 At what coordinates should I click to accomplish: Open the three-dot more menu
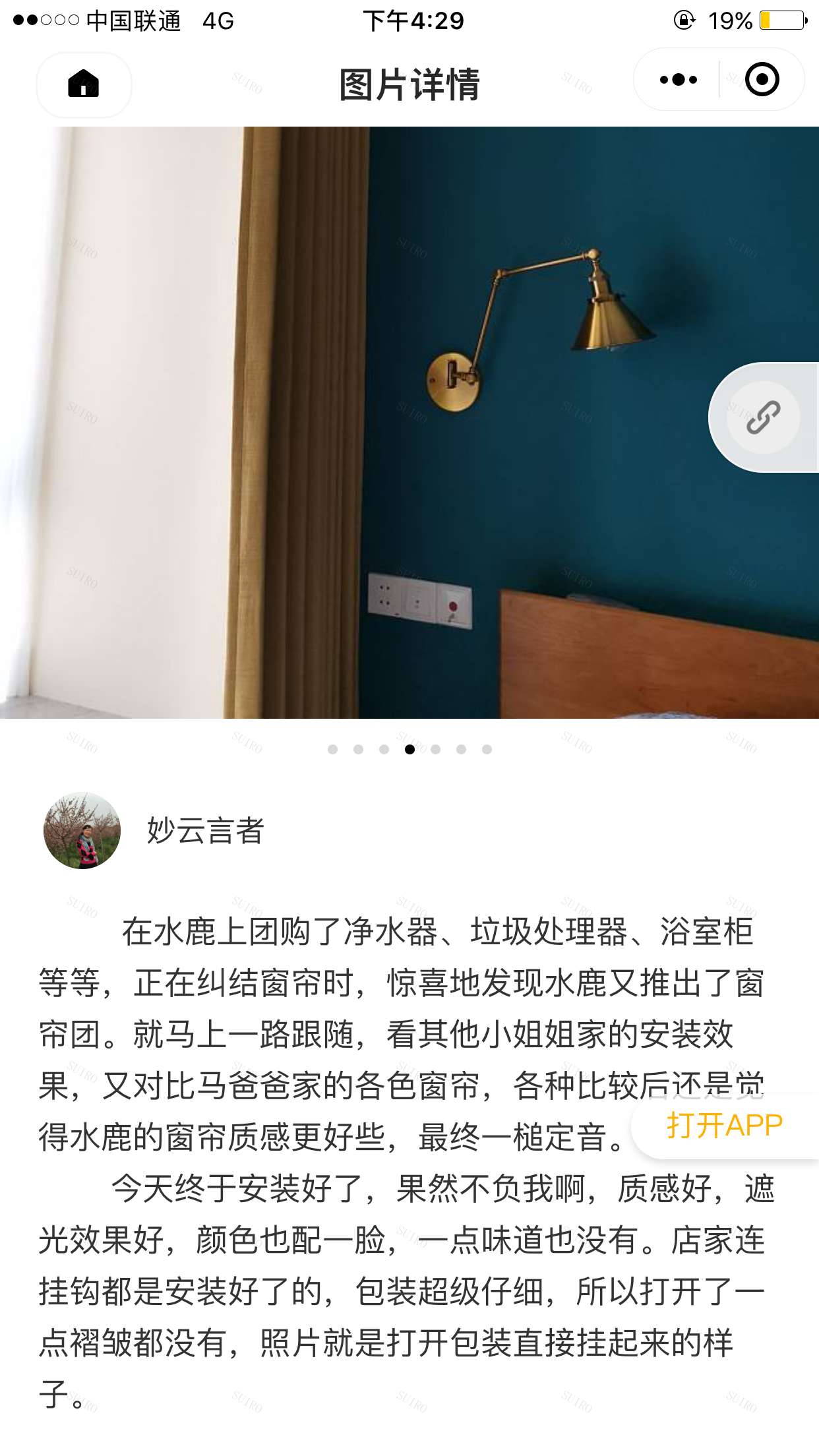click(x=678, y=80)
